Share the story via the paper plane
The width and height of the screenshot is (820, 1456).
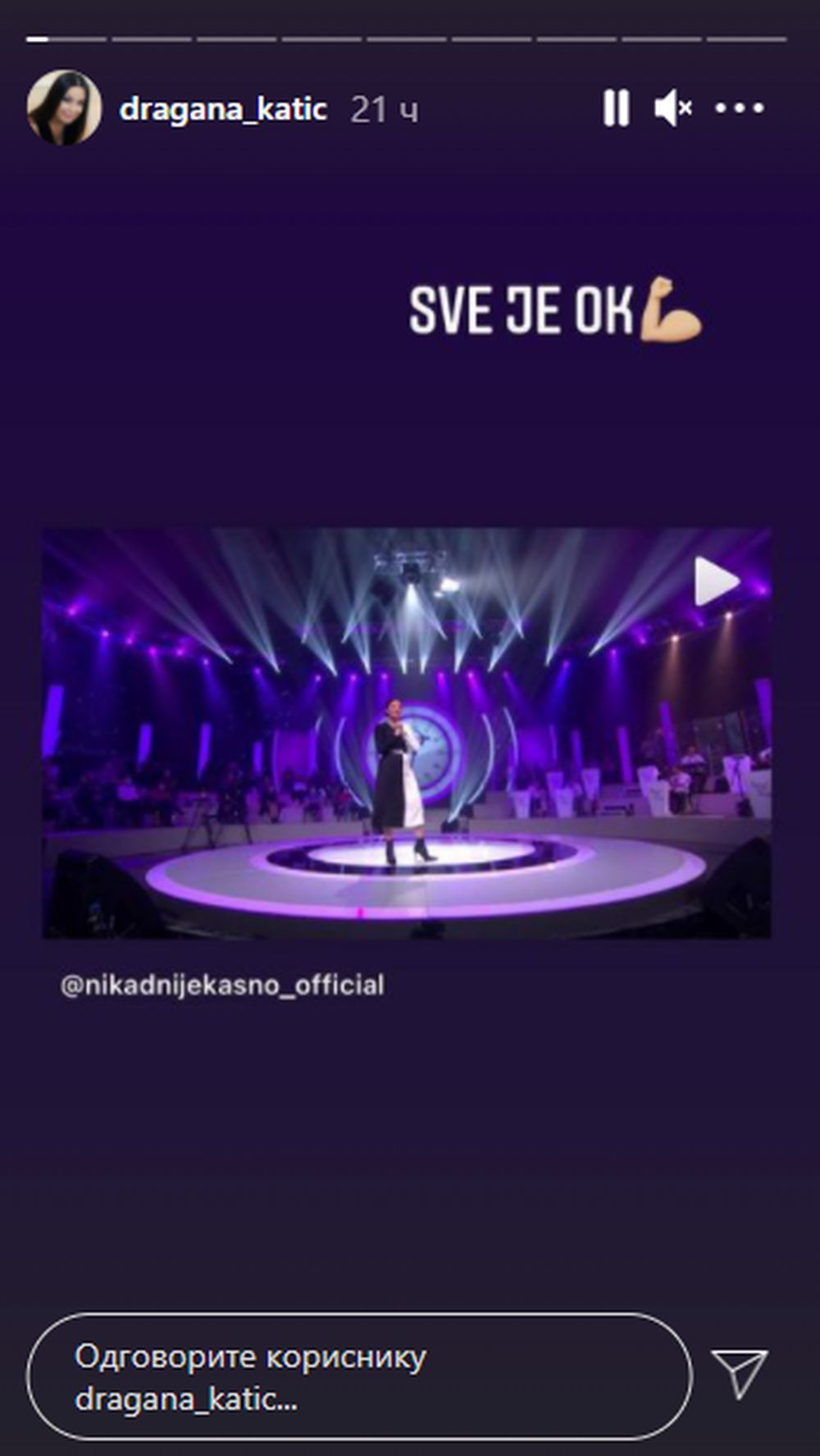[740, 1373]
